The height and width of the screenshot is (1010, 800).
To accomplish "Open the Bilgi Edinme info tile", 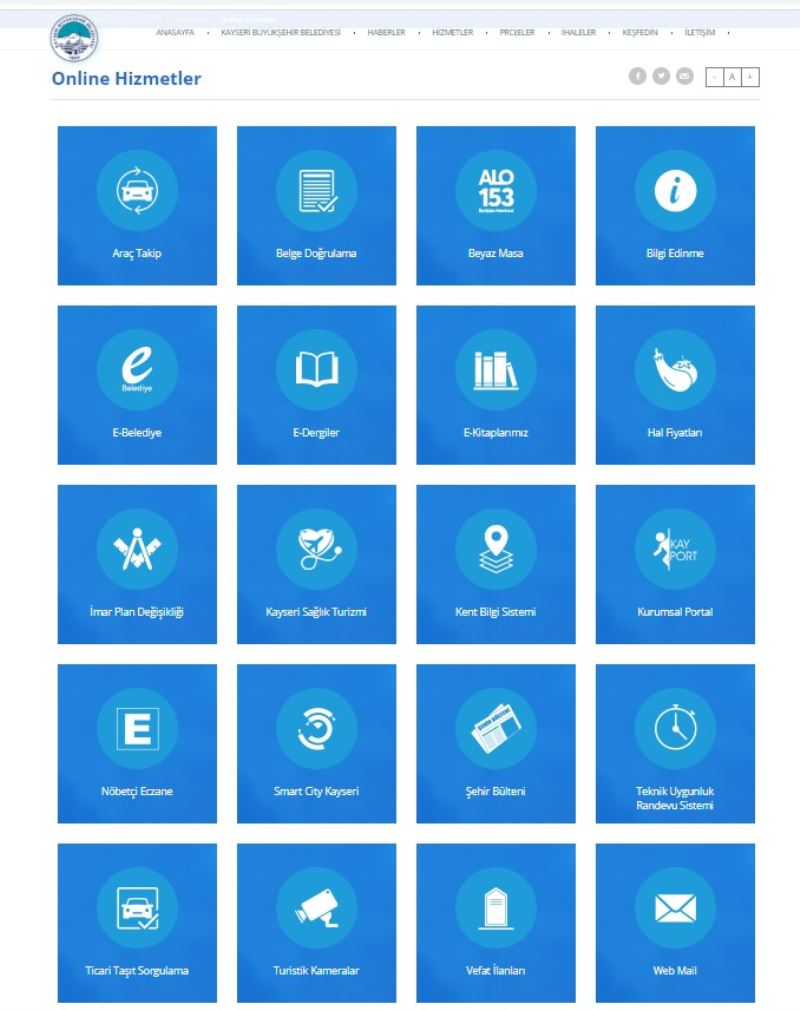I will tap(675, 205).
